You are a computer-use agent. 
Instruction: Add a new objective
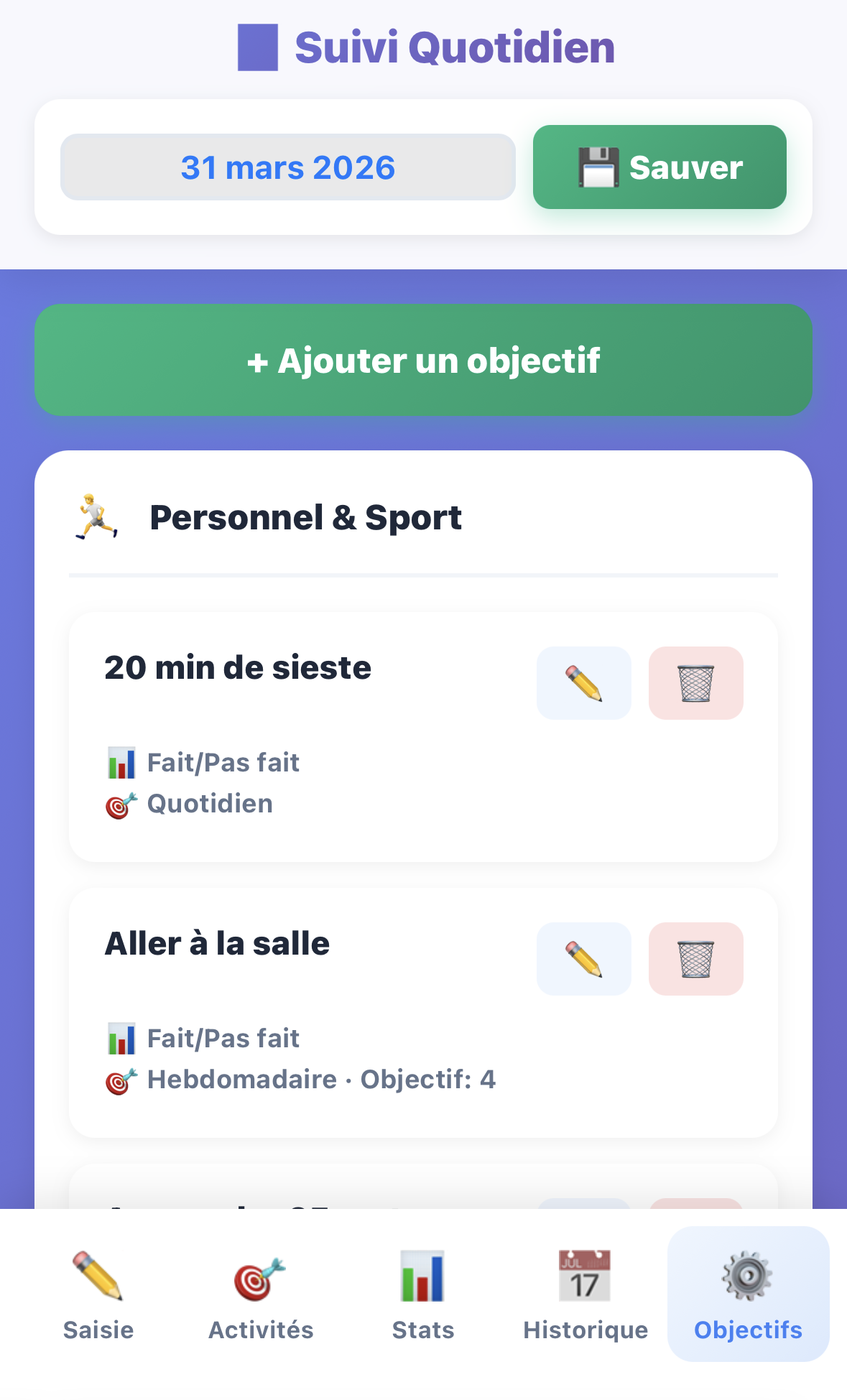point(423,360)
